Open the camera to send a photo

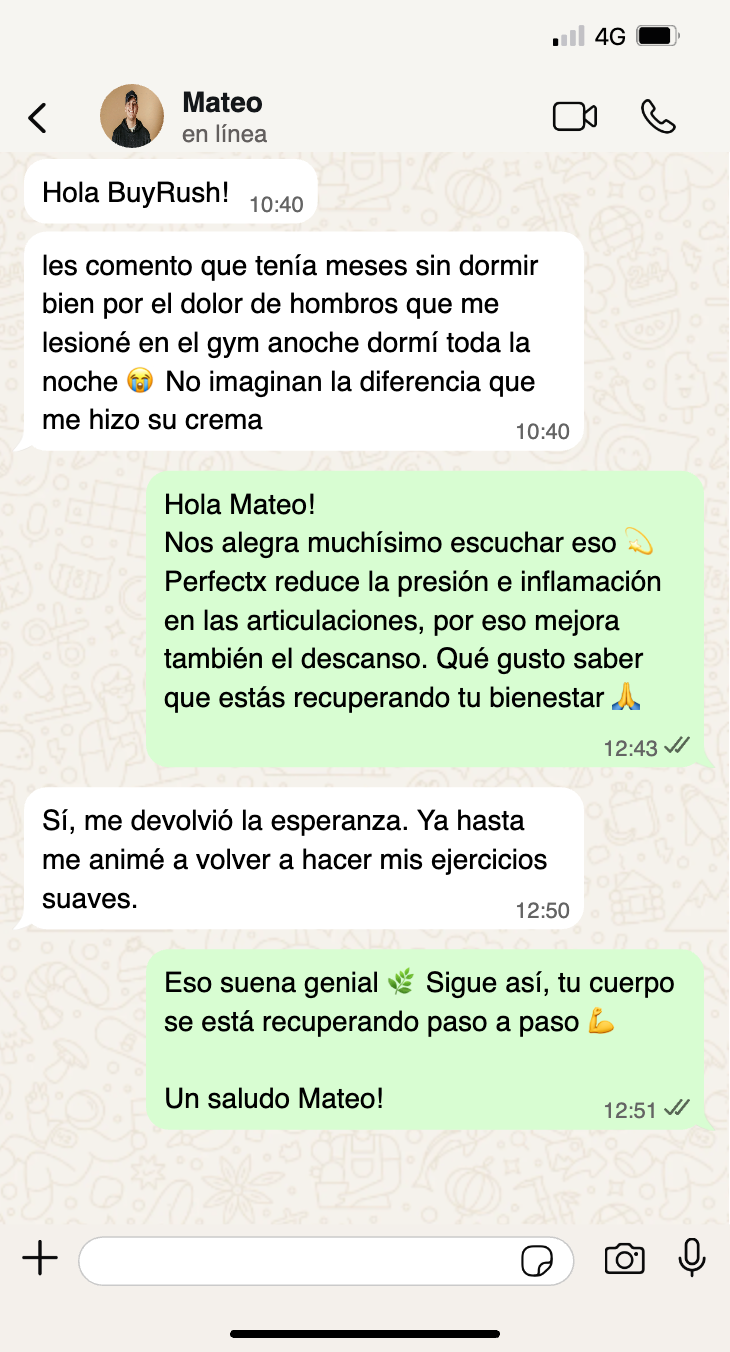tap(624, 1259)
